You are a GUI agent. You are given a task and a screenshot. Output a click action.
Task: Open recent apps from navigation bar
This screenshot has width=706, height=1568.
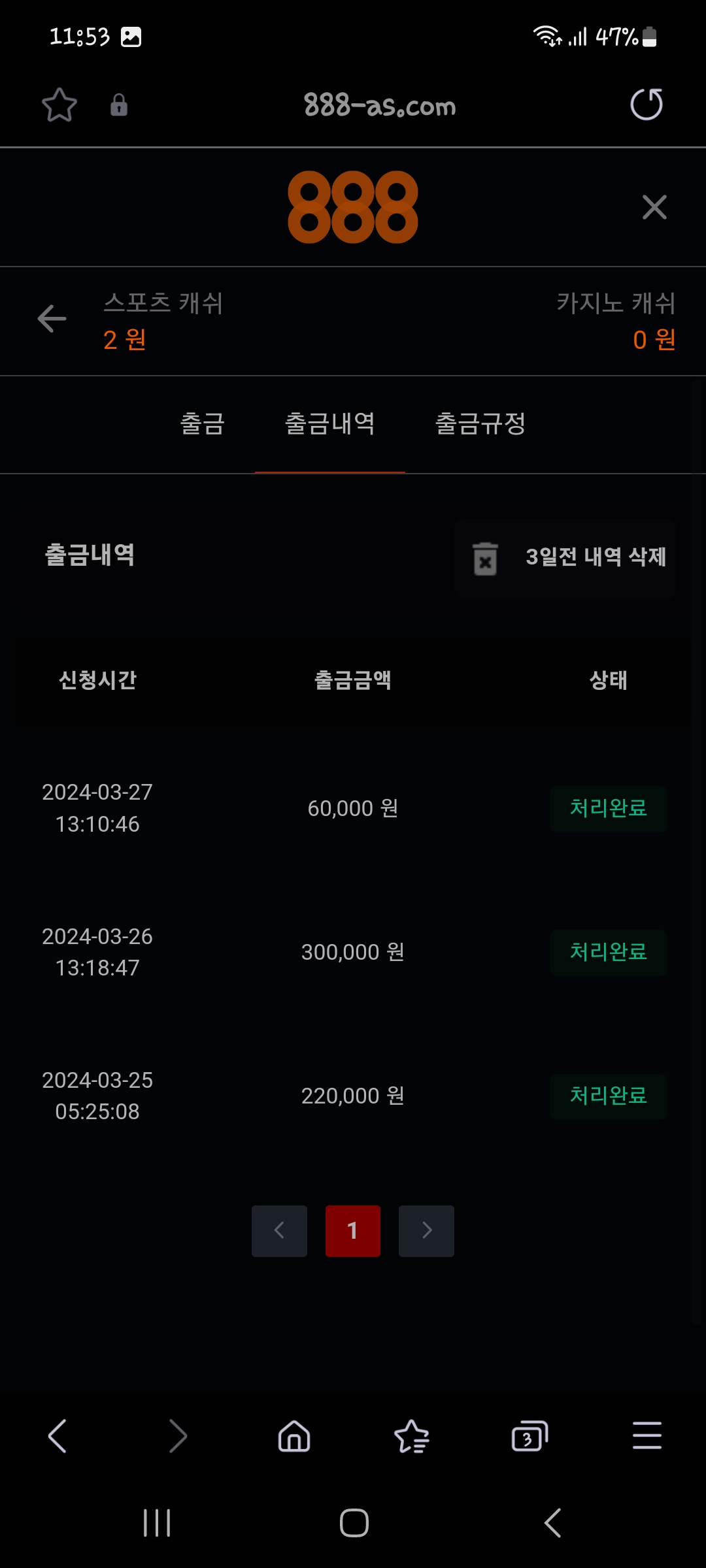(x=157, y=1523)
